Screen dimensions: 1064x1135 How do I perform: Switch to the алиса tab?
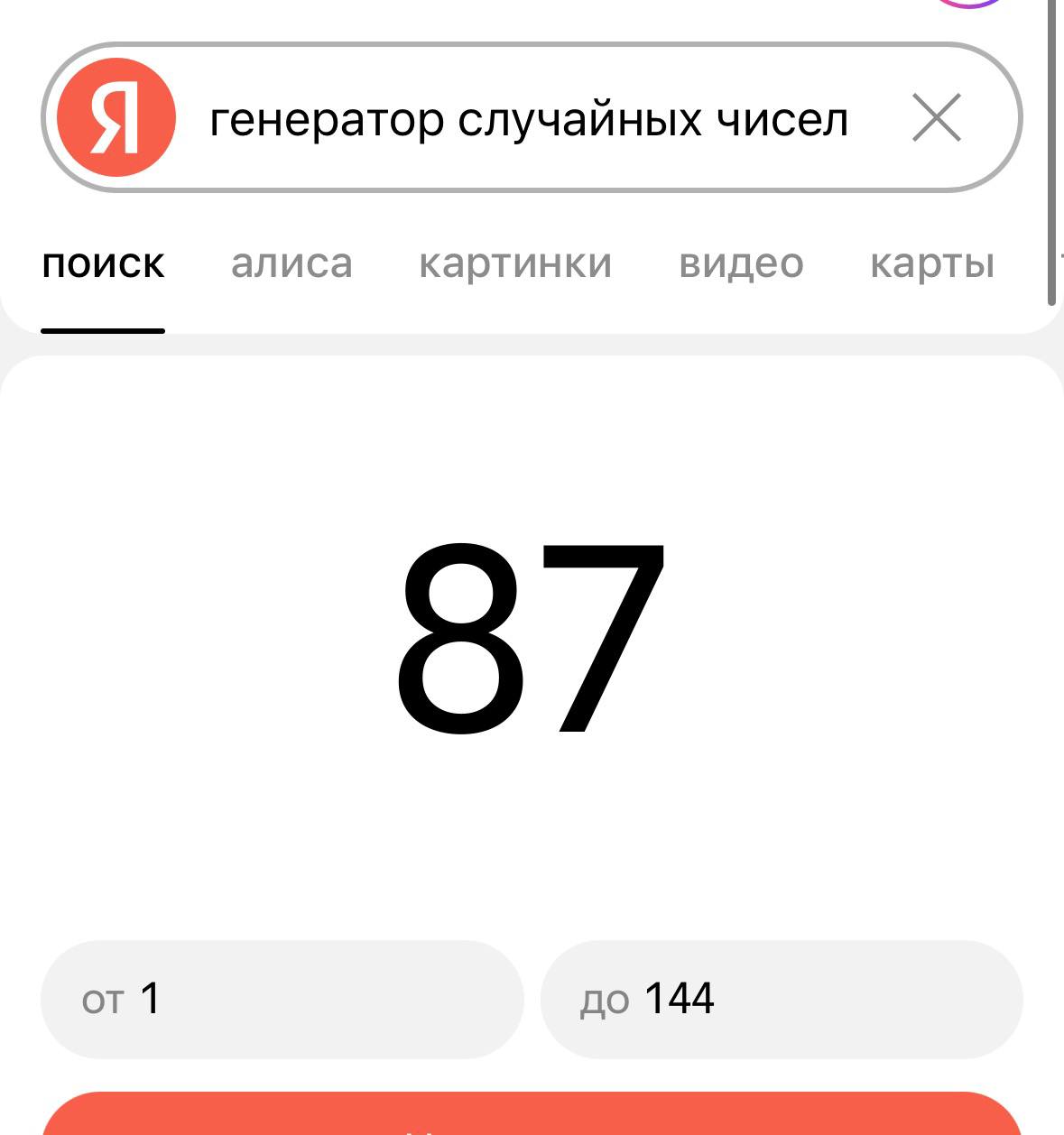[x=291, y=263]
